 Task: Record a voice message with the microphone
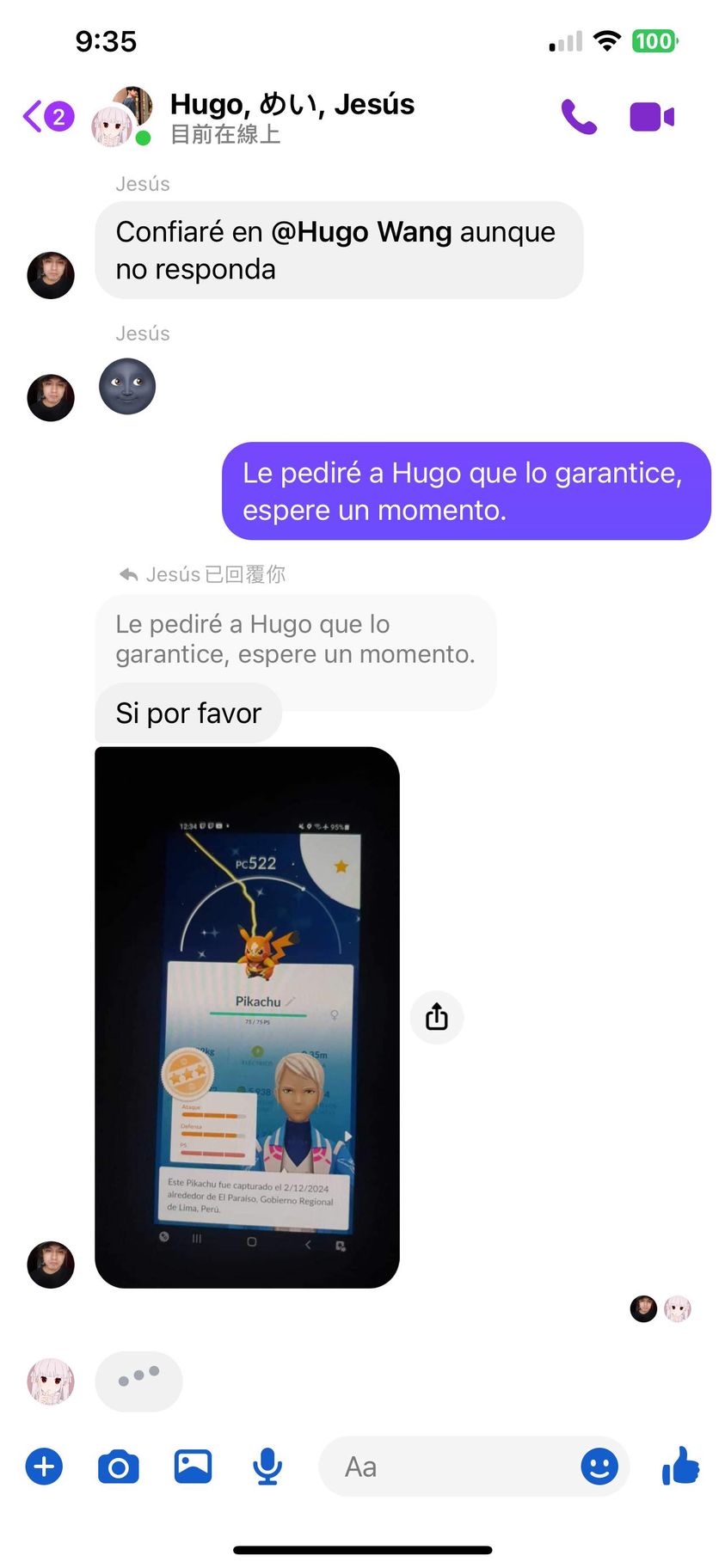[267, 1467]
